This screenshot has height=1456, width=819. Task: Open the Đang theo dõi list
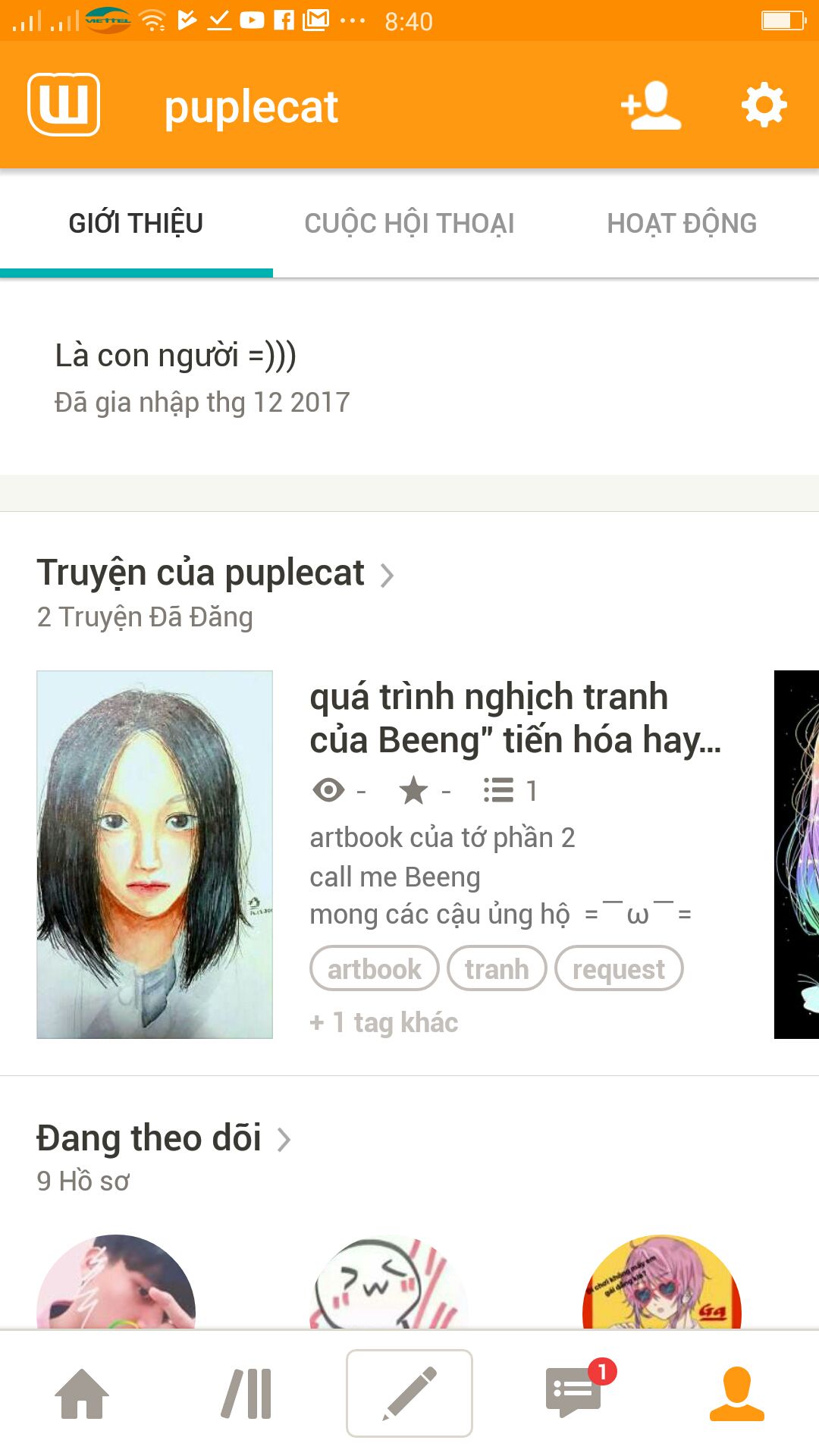[x=163, y=1139]
